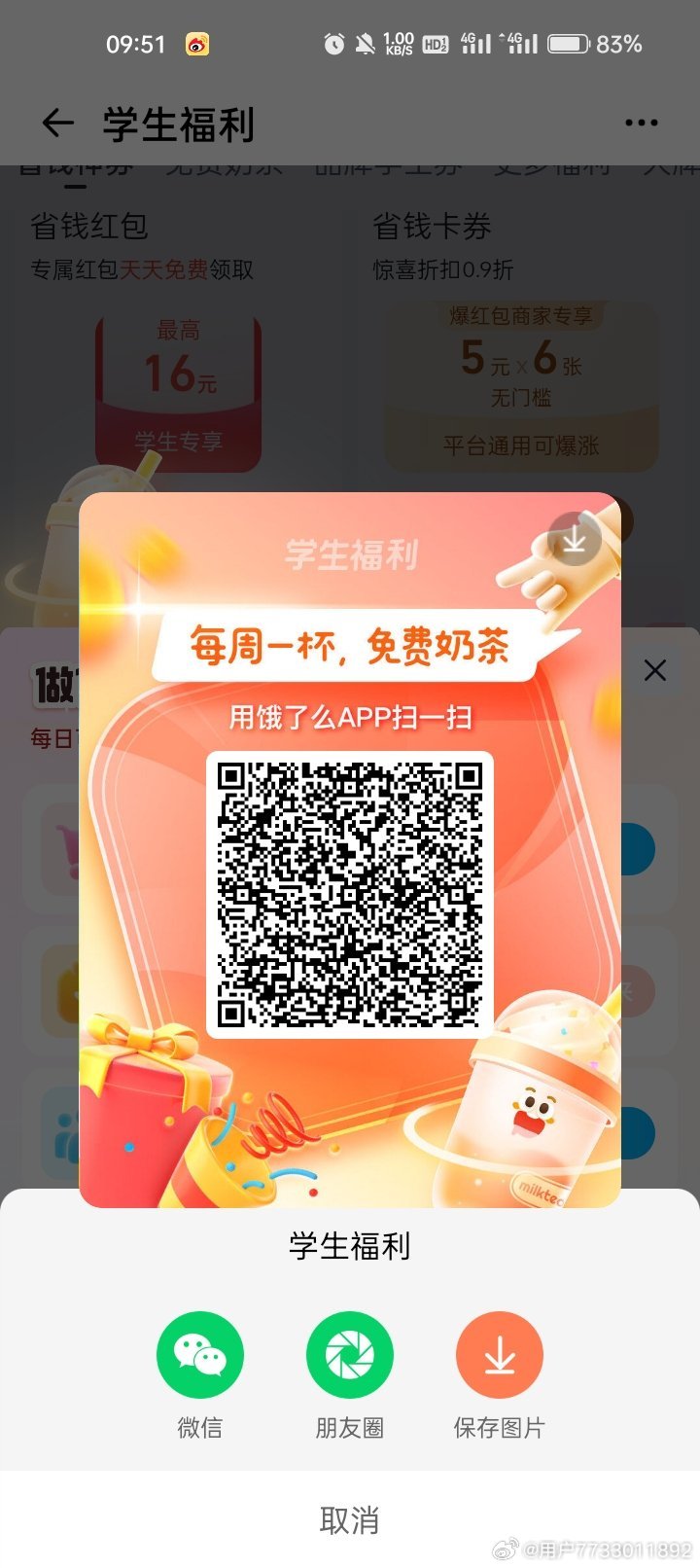Screen dimensions: 700x1568
Task: Cancel the share sheet with 取消
Action: click(x=349, y=1519)
